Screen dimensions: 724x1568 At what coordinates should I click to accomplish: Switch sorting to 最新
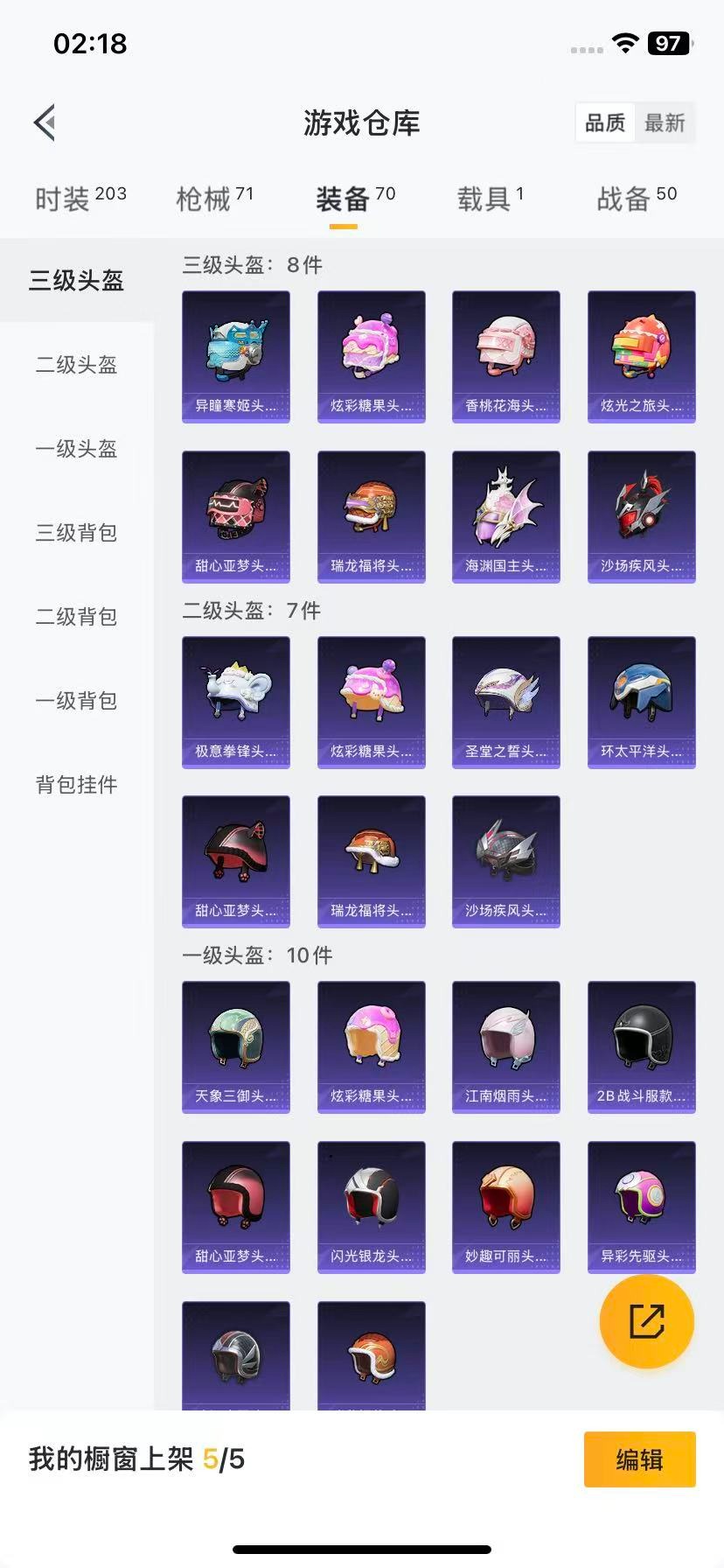tap(665, 123)
